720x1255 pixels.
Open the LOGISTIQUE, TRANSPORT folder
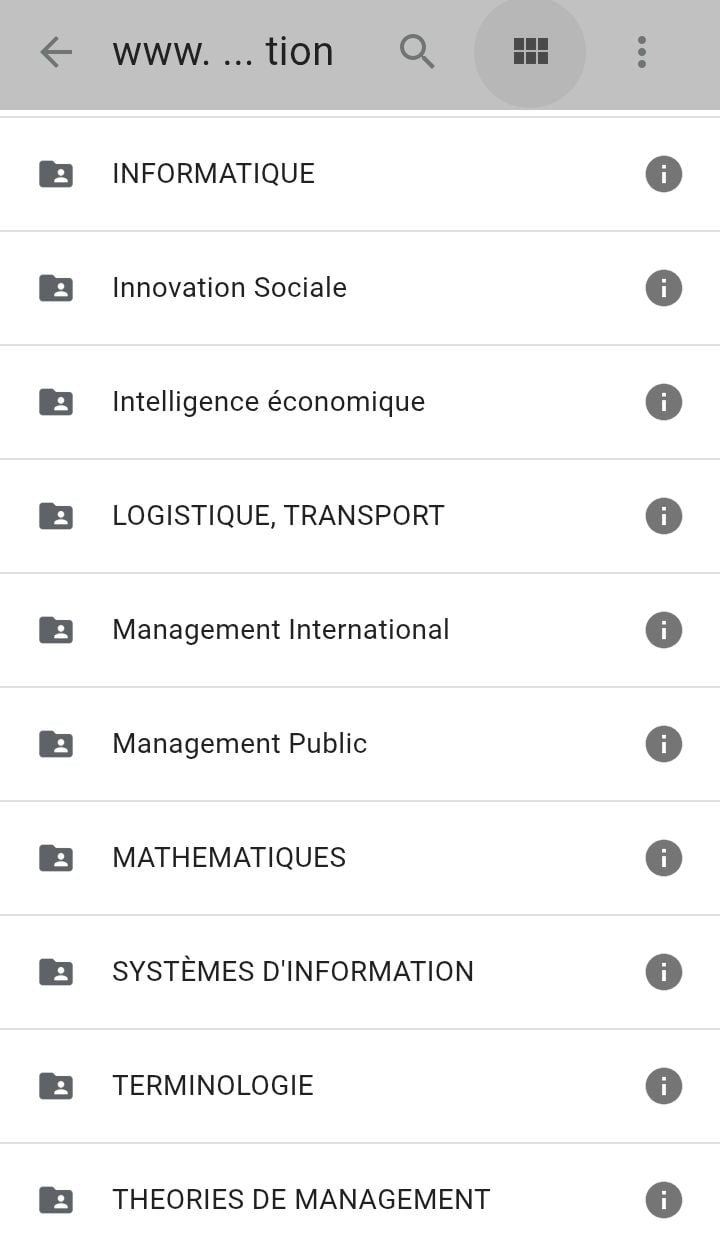click(x=278, y=516)
